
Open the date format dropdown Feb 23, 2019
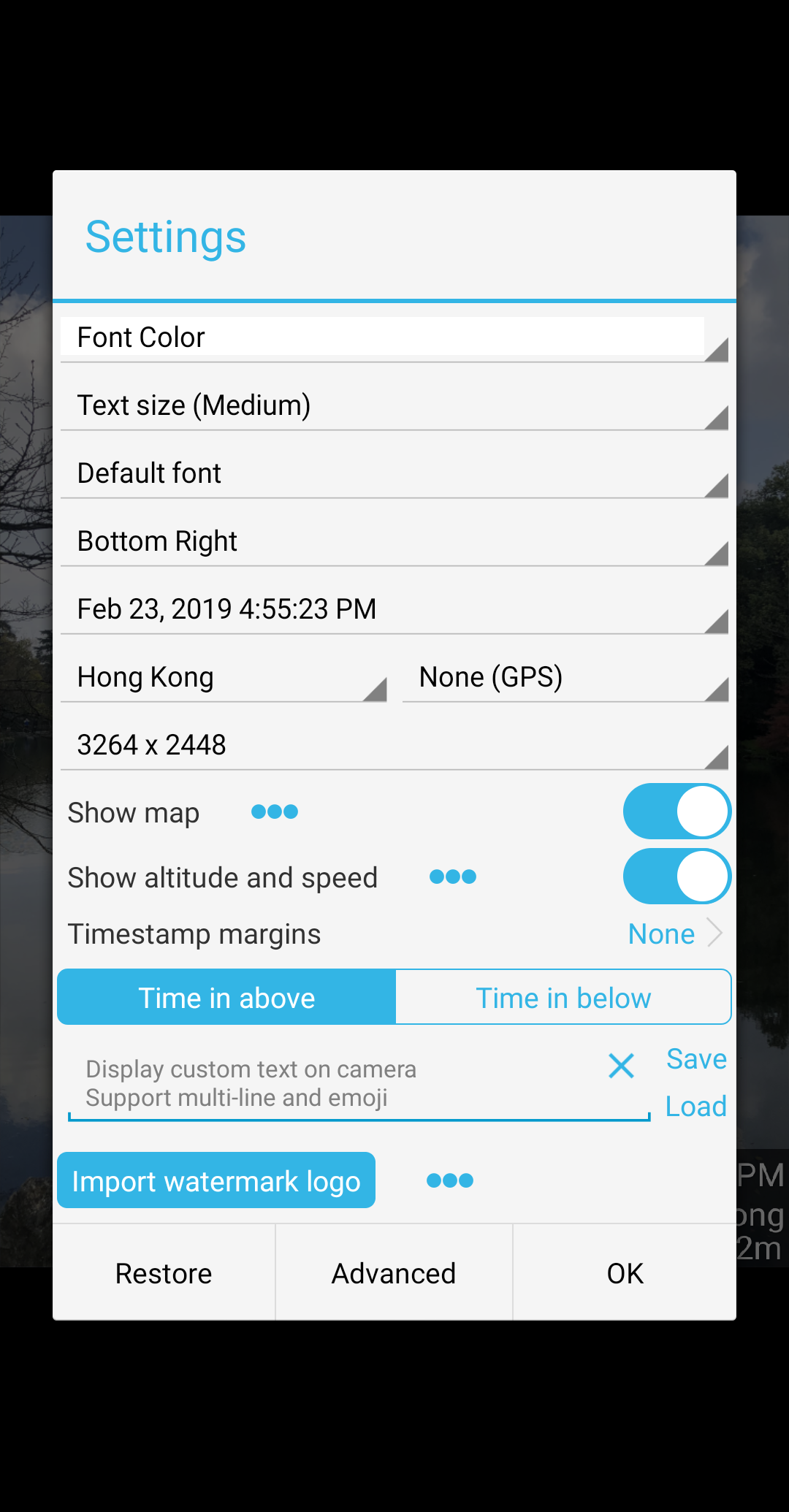pos(394,610)
